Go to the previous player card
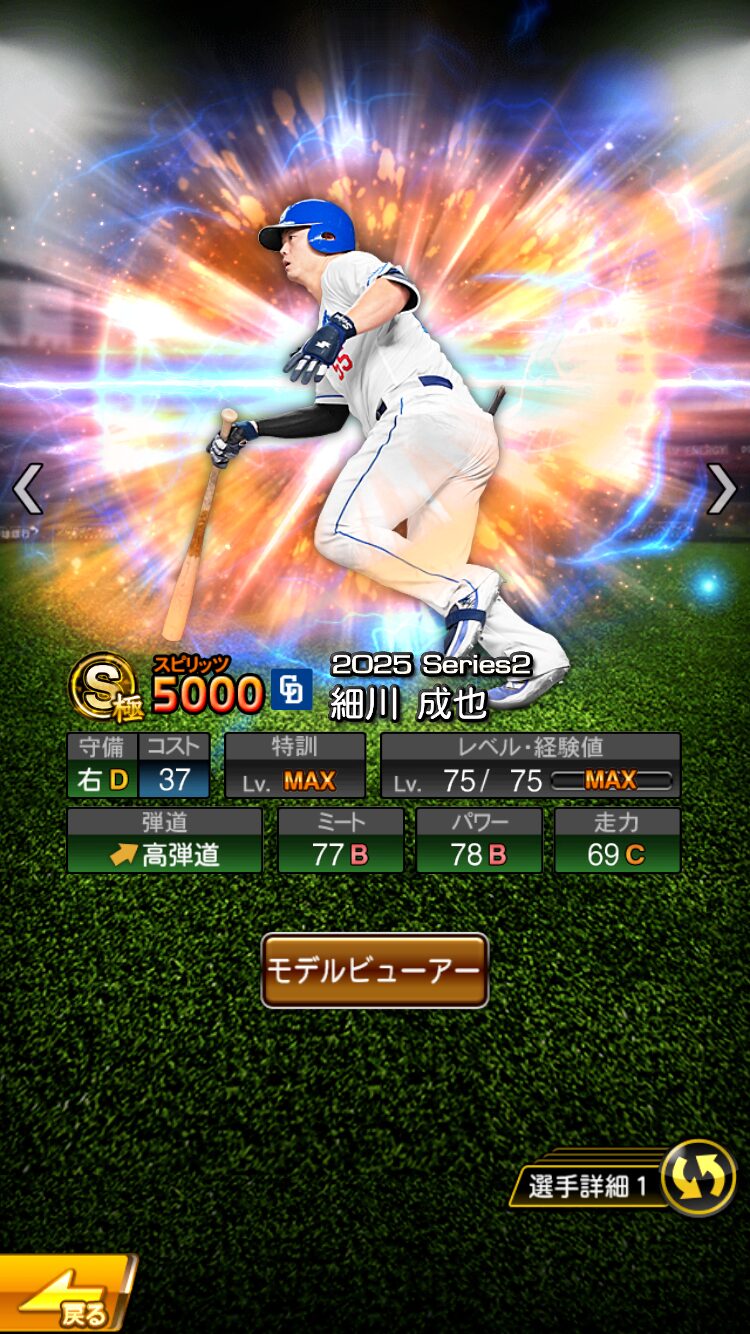Screen dimensions: 750x1334 (27, 489)
